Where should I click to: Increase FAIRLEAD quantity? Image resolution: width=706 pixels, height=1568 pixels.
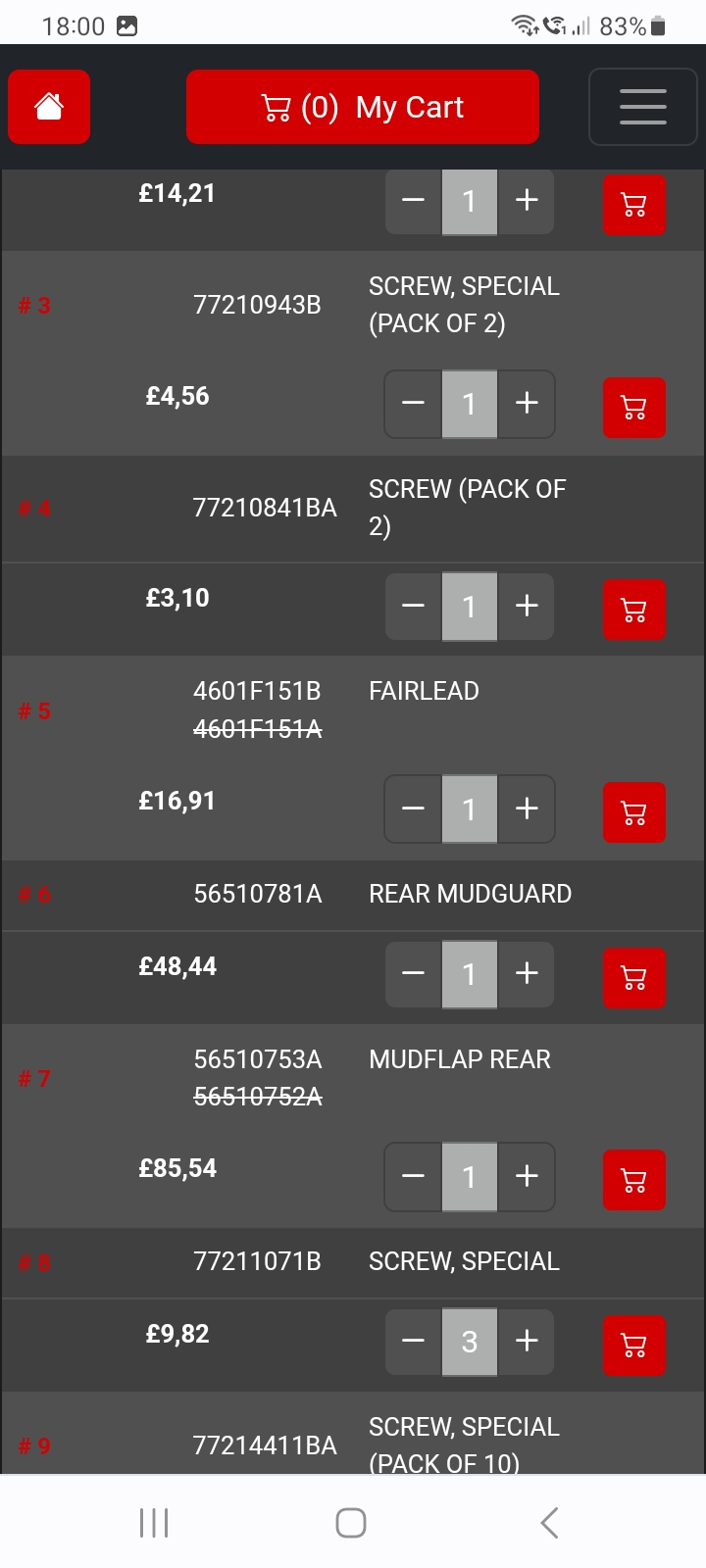(527, 808)
